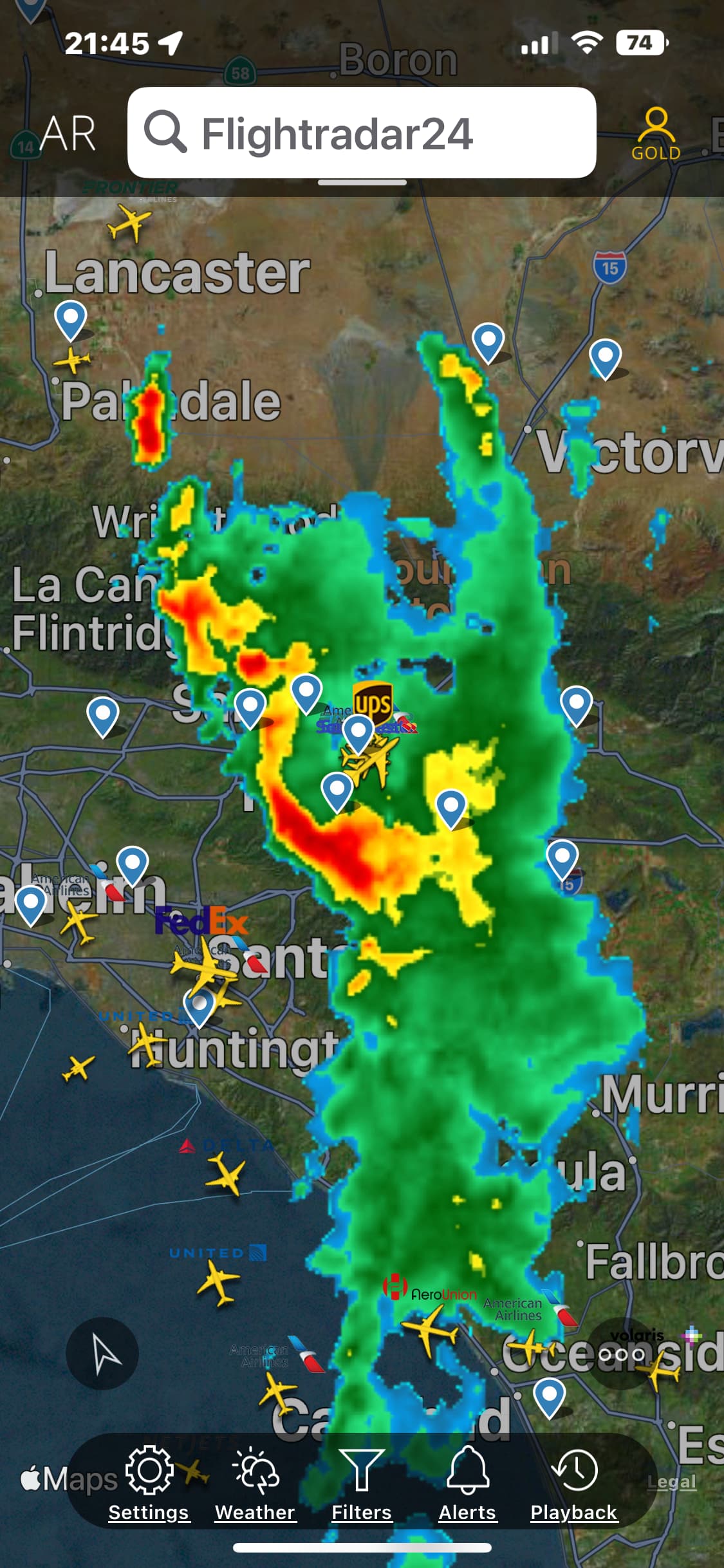Center the map on my location
This screenshot has width=724, height=1568.
[x=102, y=1353]
